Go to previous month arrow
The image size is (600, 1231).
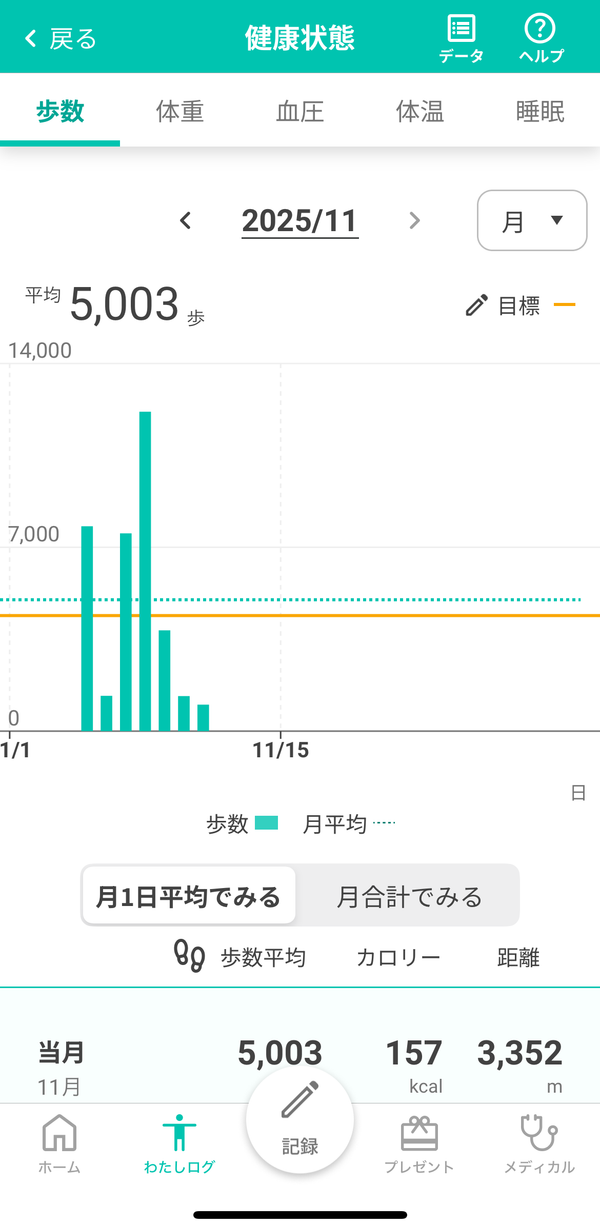click(x=185, y=221)
